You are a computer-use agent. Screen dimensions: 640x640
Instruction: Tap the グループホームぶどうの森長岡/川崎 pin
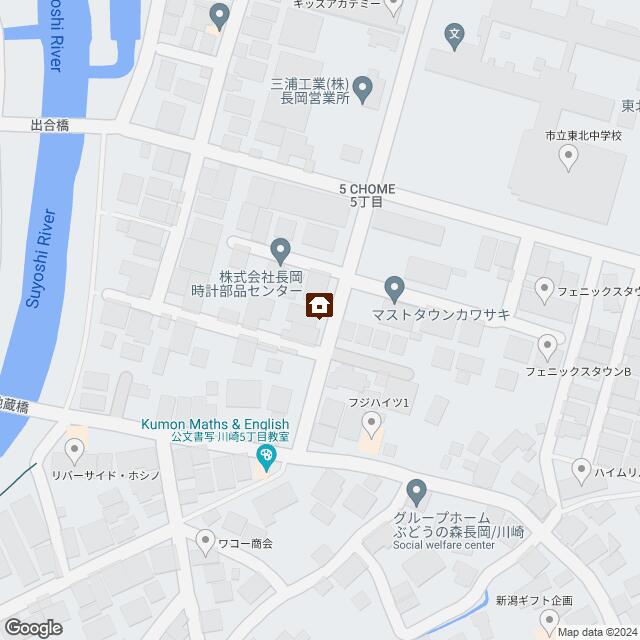[x=417, y=491]
